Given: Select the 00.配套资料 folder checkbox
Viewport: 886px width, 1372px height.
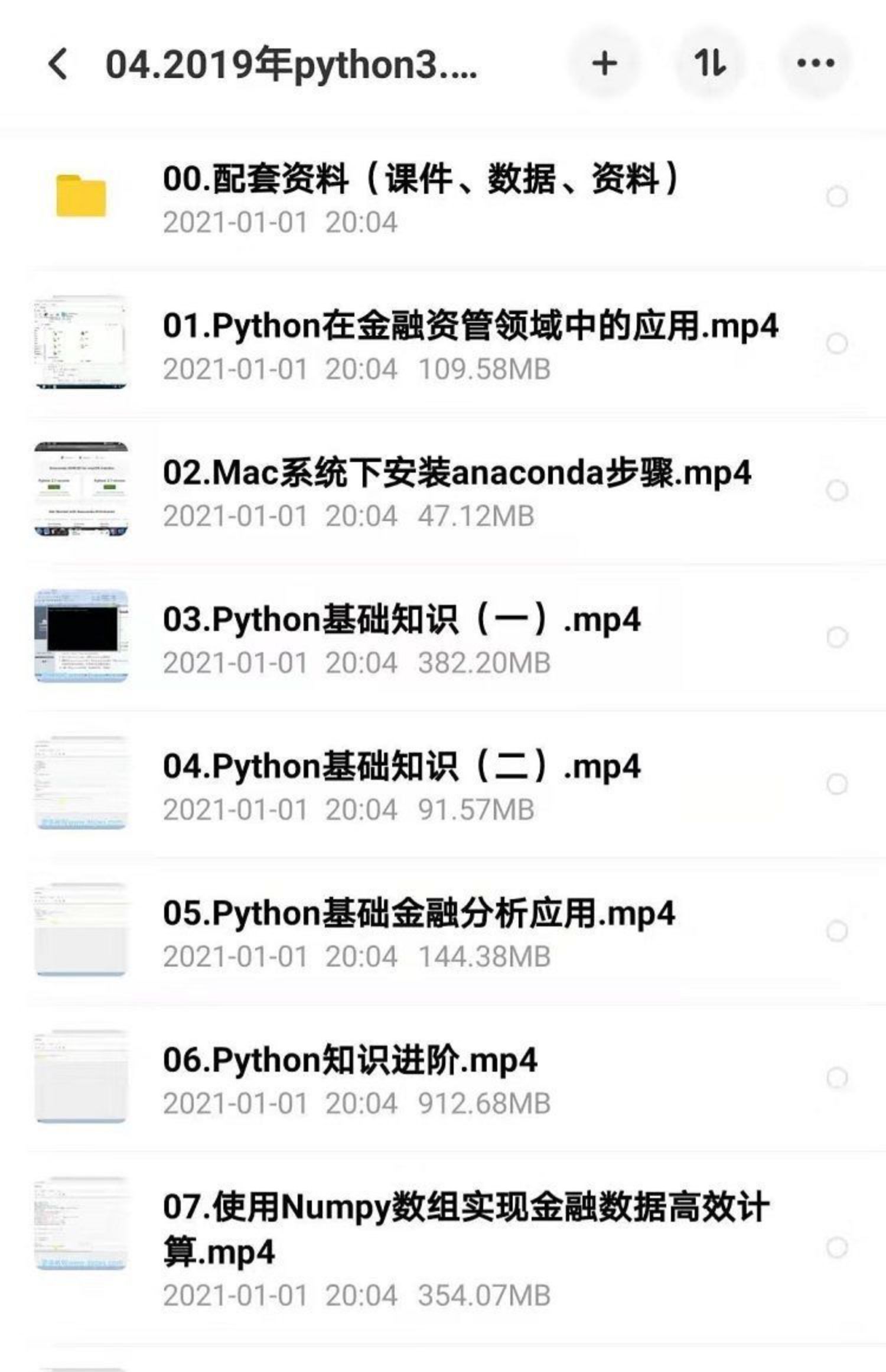Looking at the screenshot, I should coord(836,197).
